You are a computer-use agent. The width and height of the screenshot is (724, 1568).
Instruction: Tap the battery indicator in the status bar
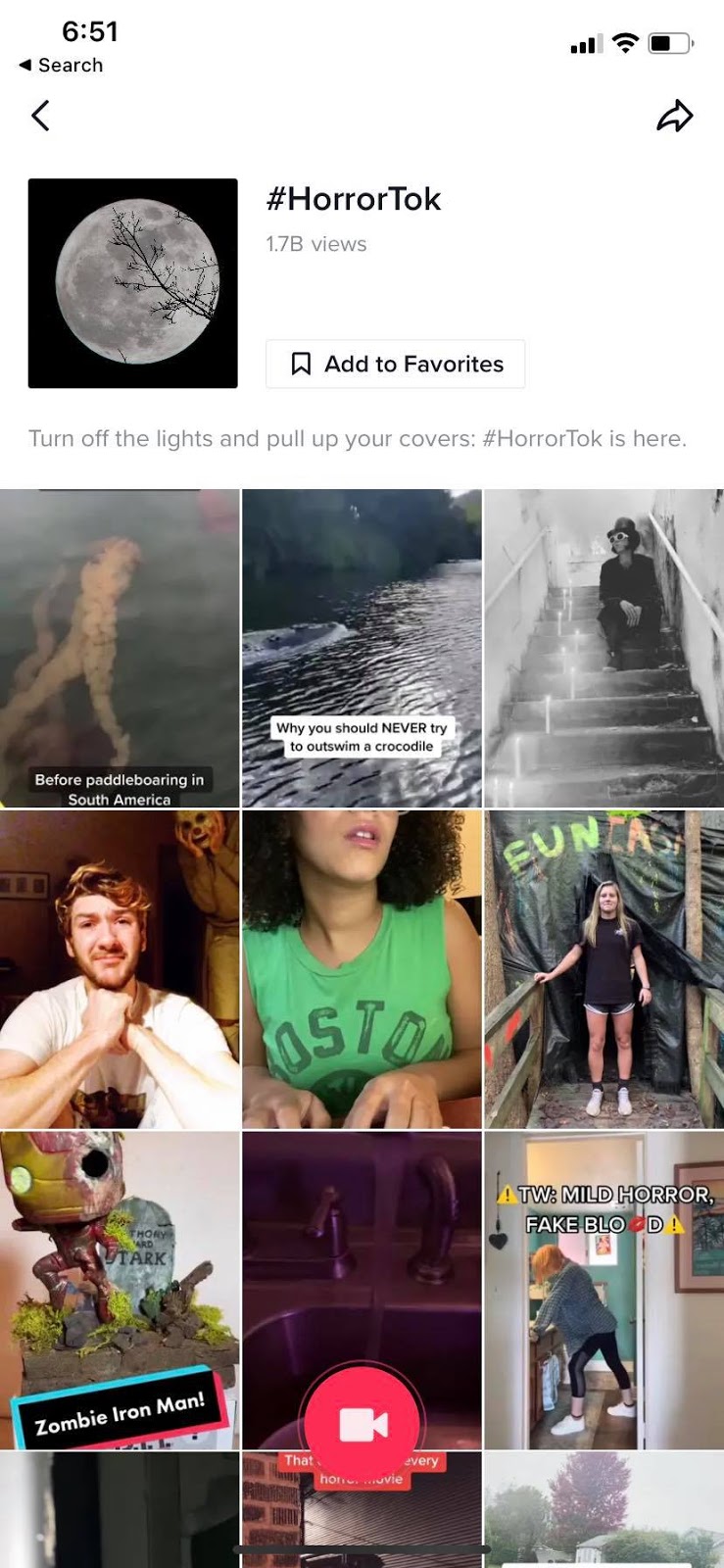point(670,43)
